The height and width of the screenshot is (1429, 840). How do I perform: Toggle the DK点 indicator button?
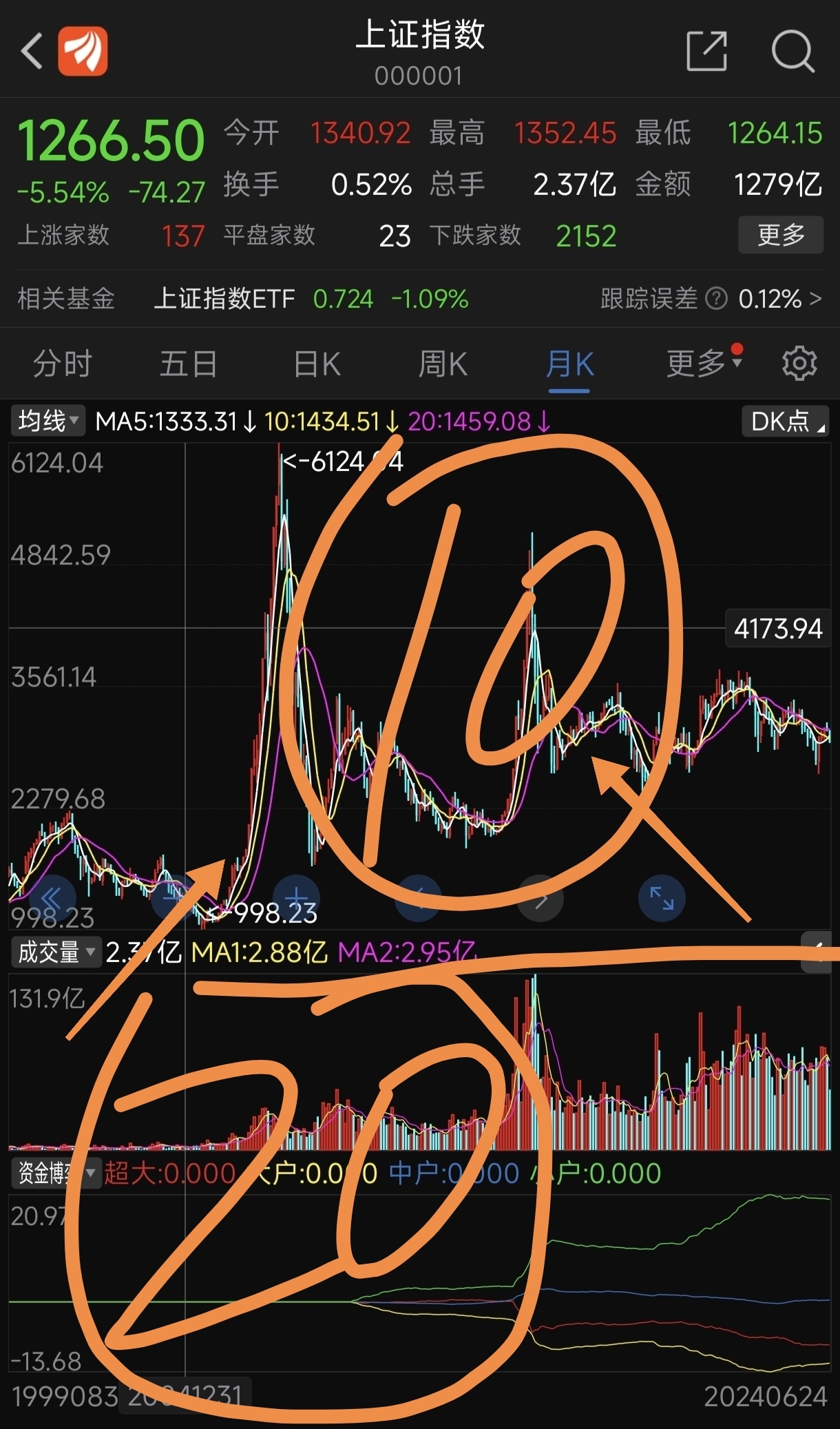coord(786,421)
